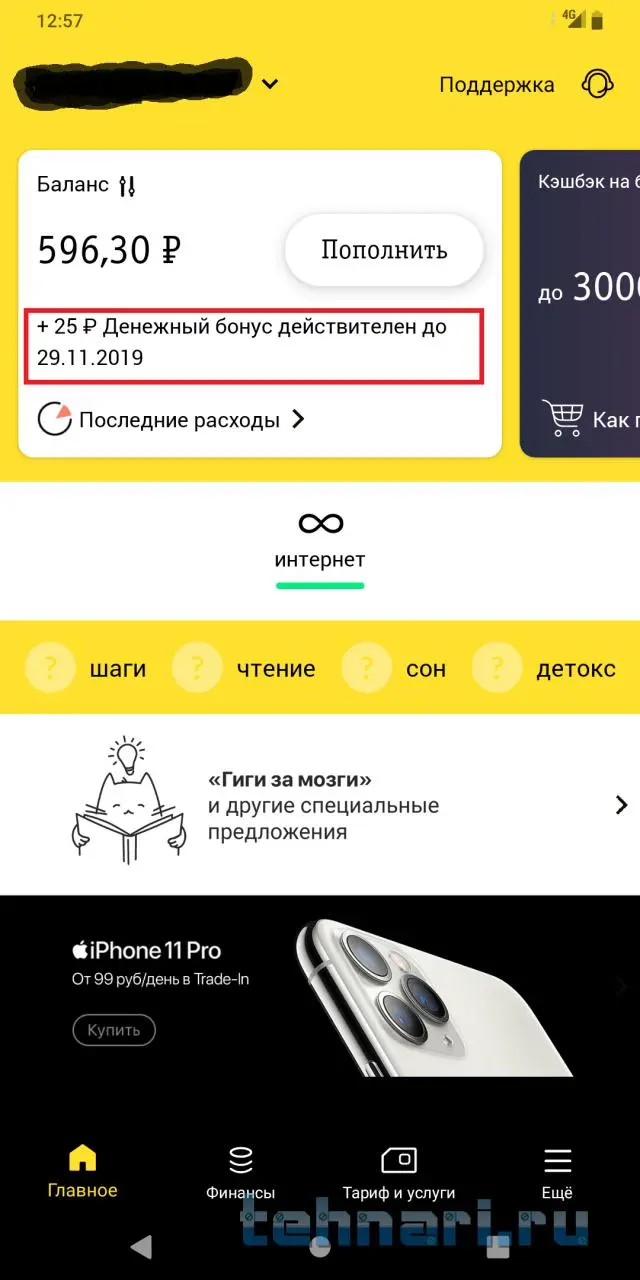640x1280 pixels.
Task: Open the Поддержка support headset icon
Action: pos(597,84)
